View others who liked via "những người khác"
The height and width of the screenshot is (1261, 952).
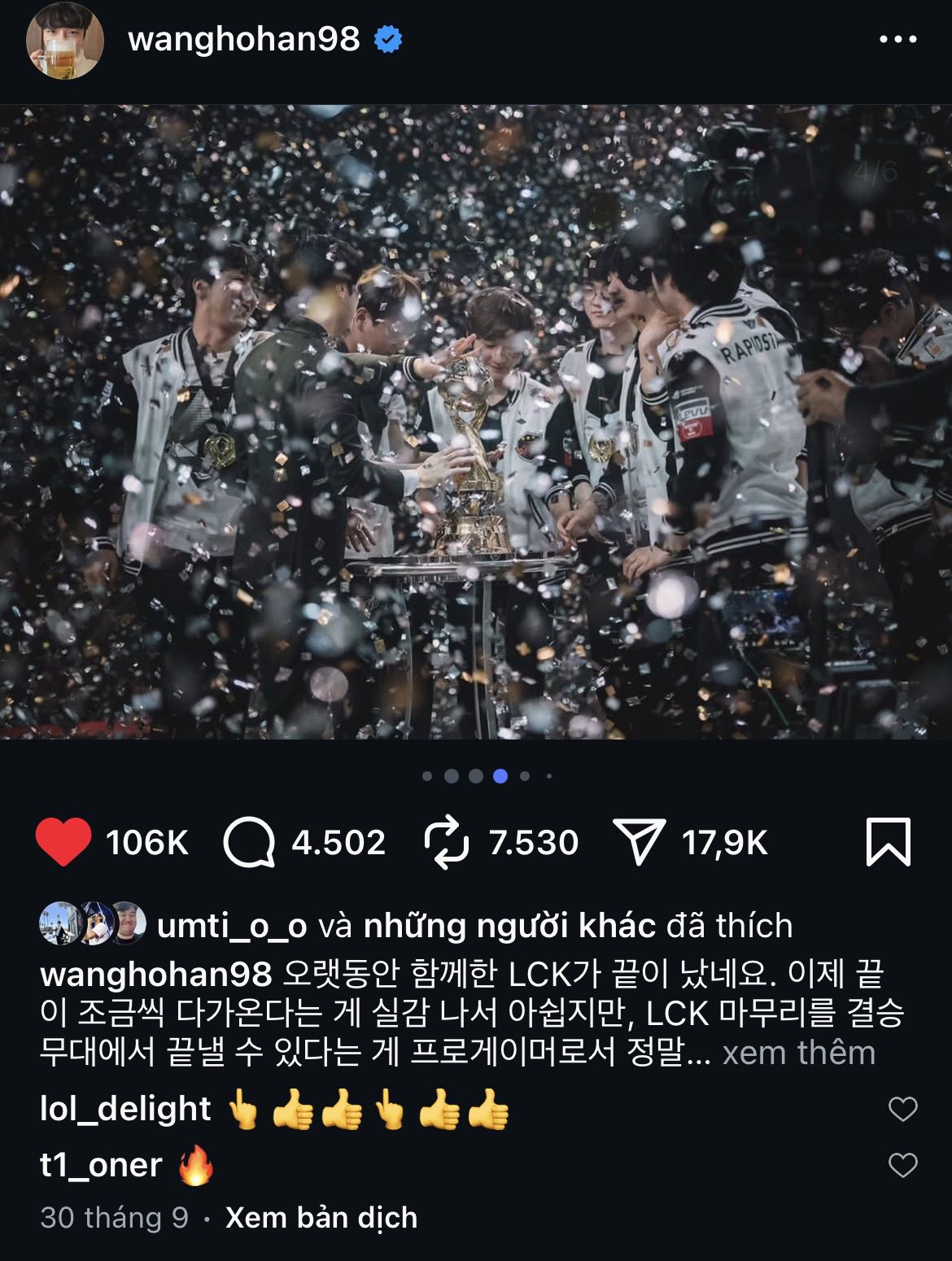point(509,926)
